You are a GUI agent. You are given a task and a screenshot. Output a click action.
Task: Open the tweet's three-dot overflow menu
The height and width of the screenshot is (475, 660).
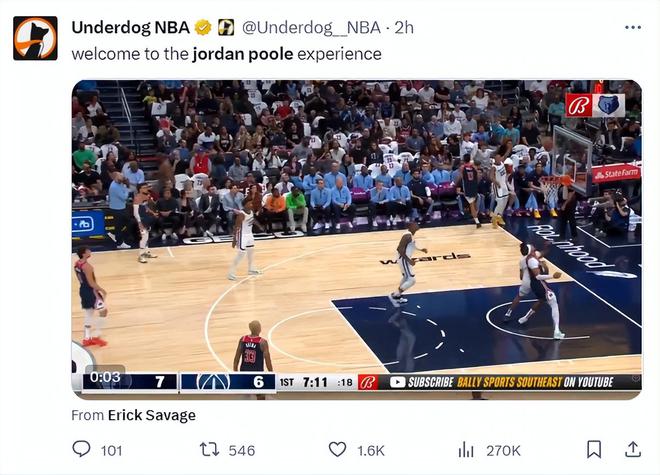tap(632, 27)
